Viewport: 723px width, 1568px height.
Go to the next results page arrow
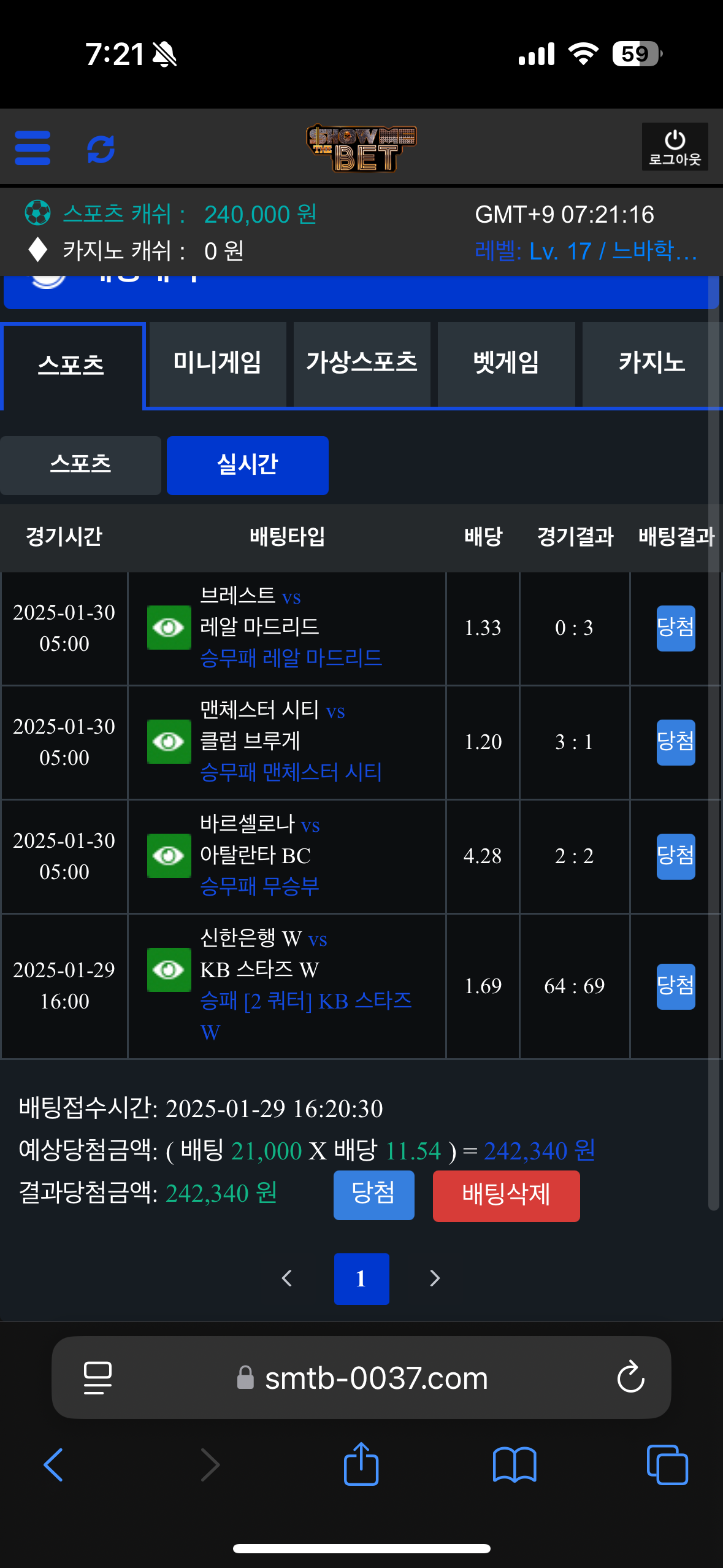click(435, 1278)
